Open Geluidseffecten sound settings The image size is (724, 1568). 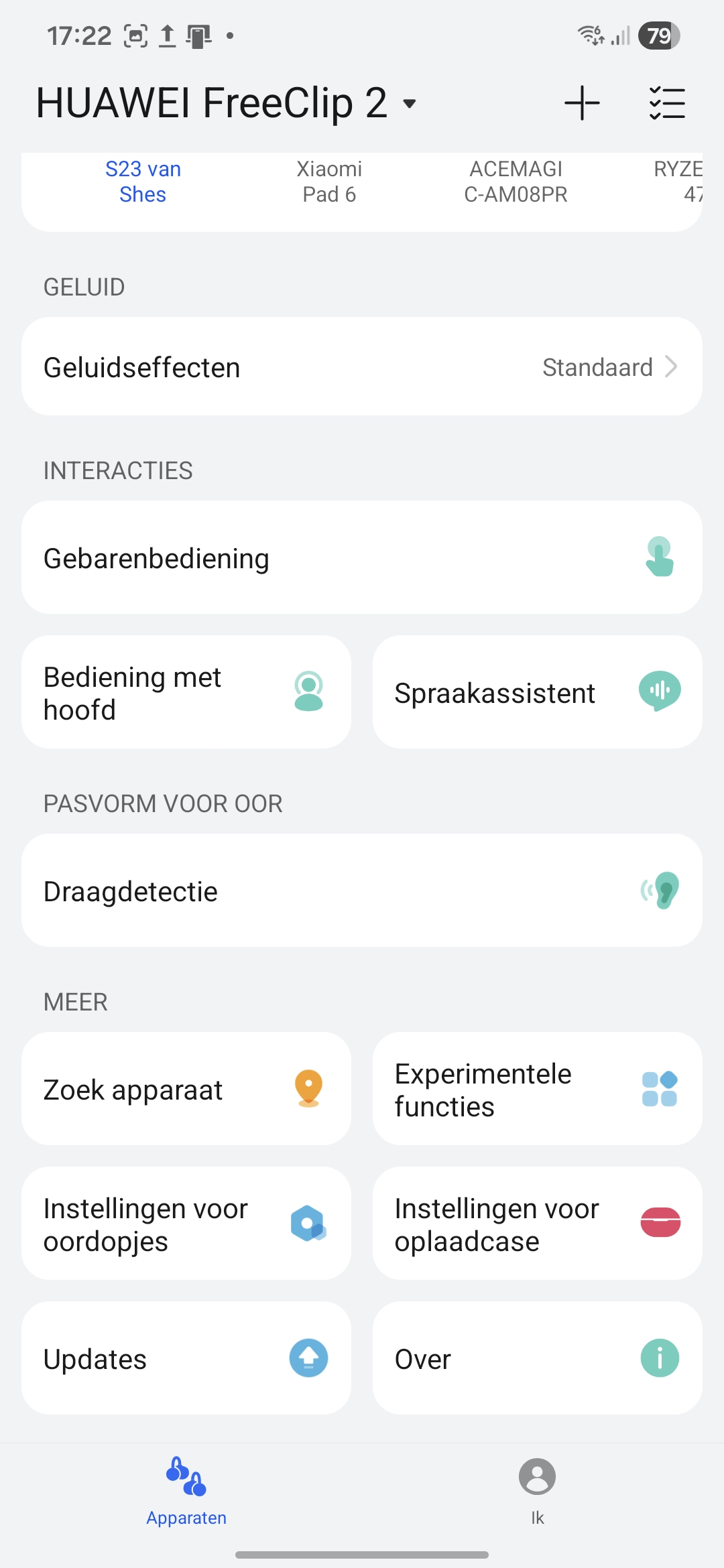362,367
